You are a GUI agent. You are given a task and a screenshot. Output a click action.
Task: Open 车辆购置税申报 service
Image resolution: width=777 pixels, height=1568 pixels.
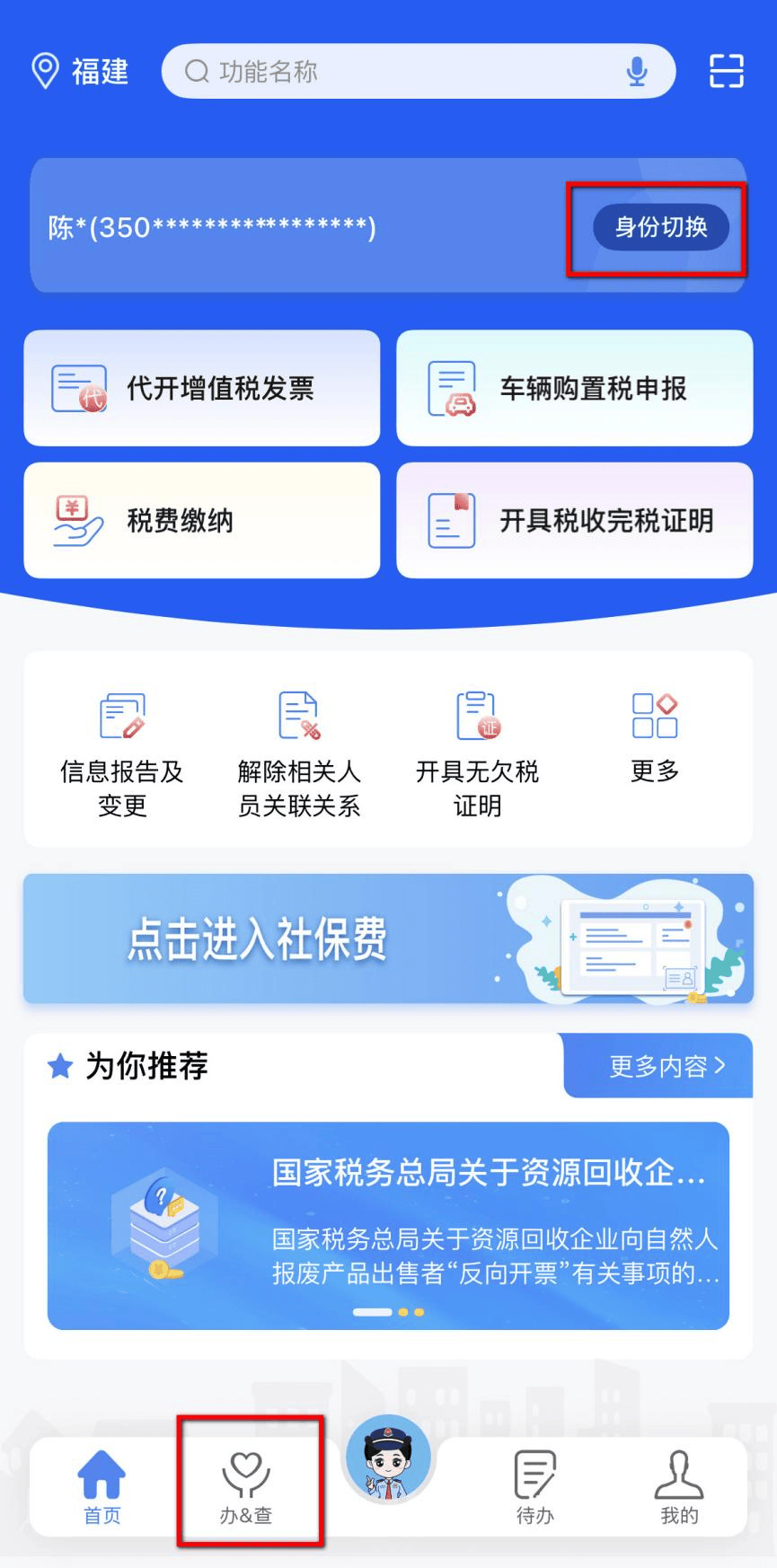click(x=574, y=388)
